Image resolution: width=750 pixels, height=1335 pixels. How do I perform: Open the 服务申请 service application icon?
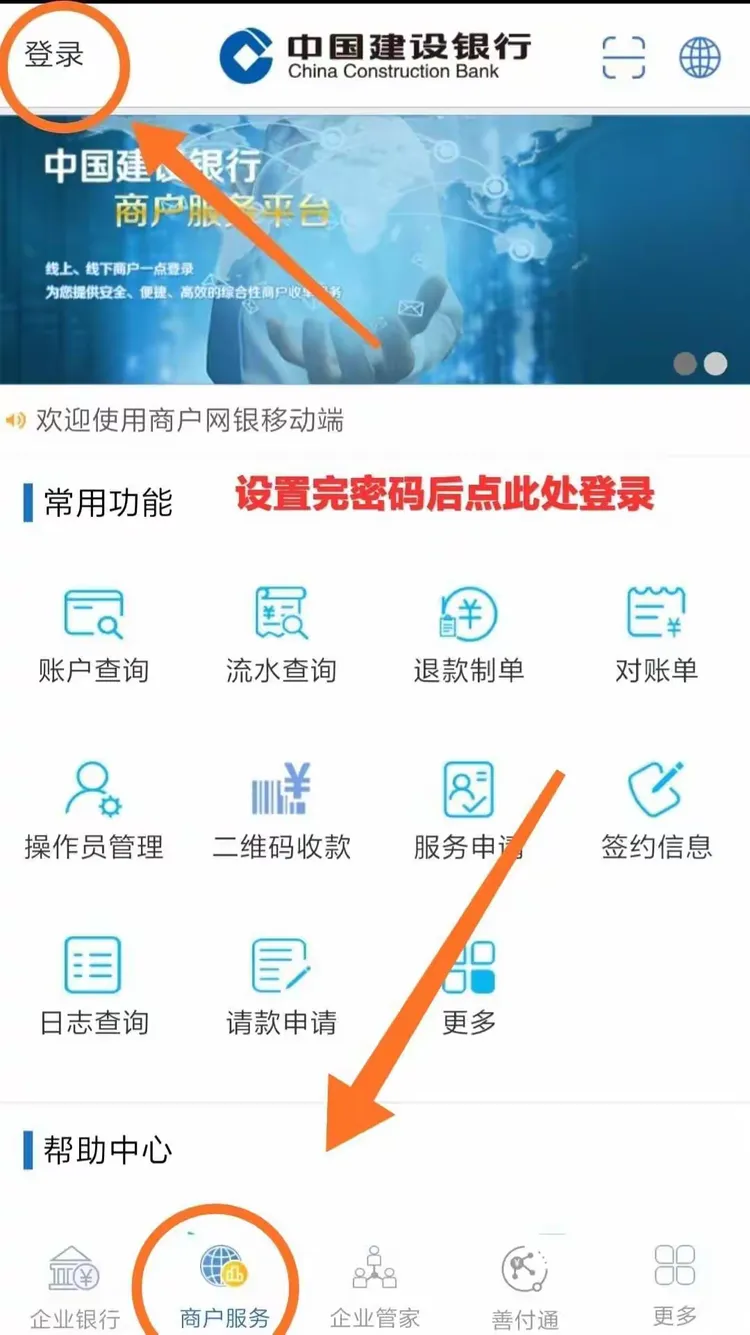[x=467, y=800]
